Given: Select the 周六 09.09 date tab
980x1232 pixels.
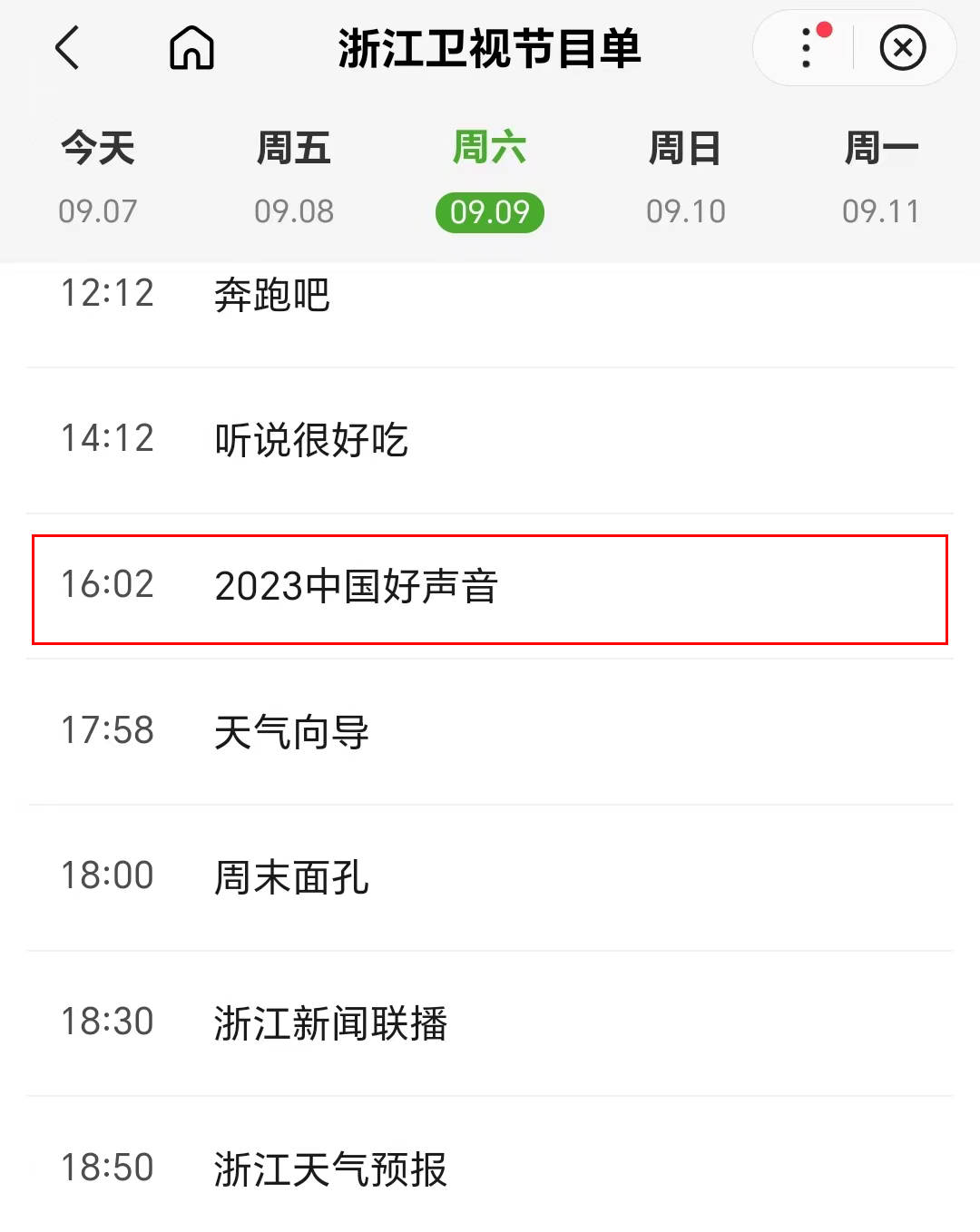Looking at the screenshot, I should [490, 178].
